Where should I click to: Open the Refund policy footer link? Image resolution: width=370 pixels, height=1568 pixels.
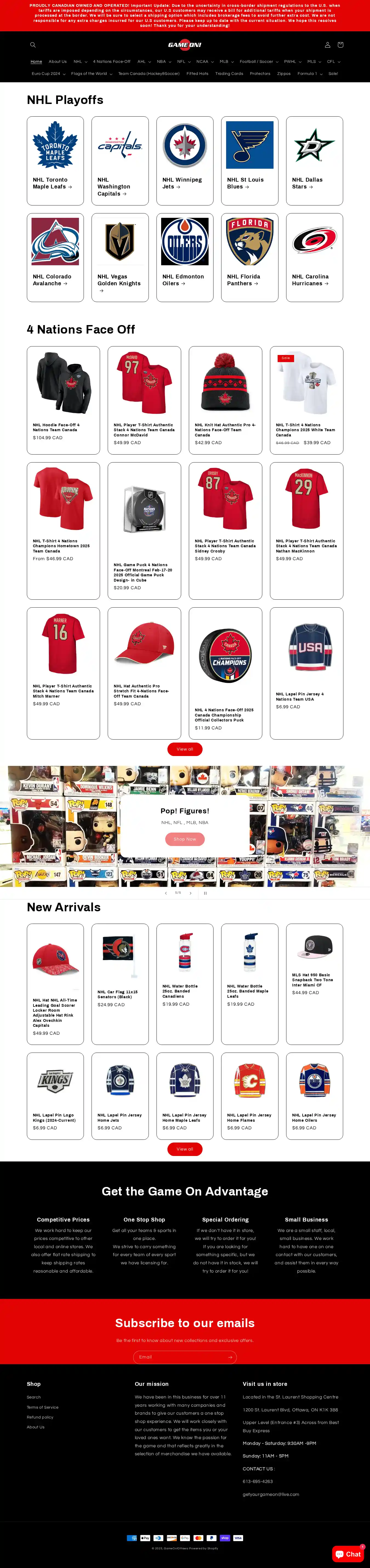[40, 1417]
